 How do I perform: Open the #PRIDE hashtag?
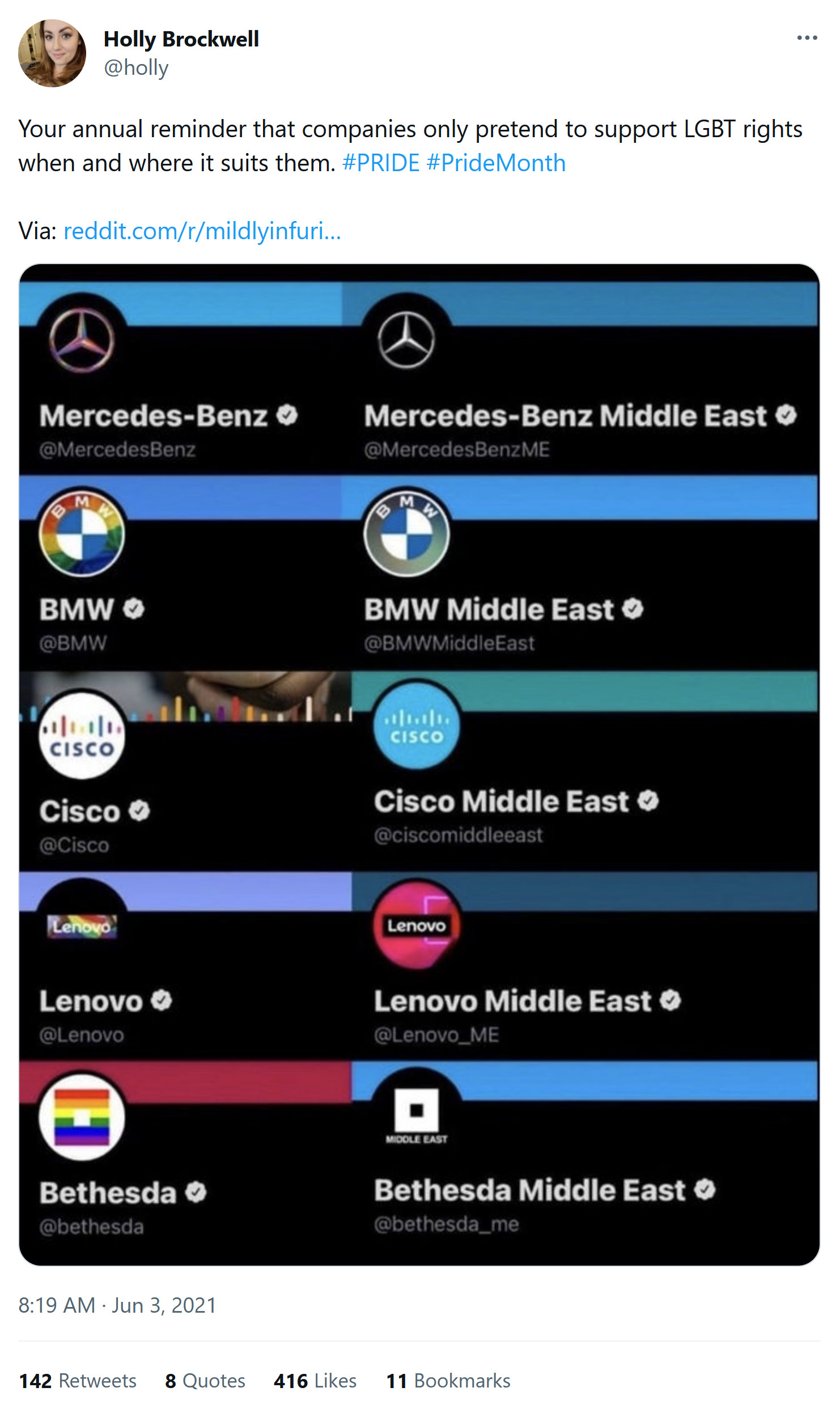coord(381,163)
